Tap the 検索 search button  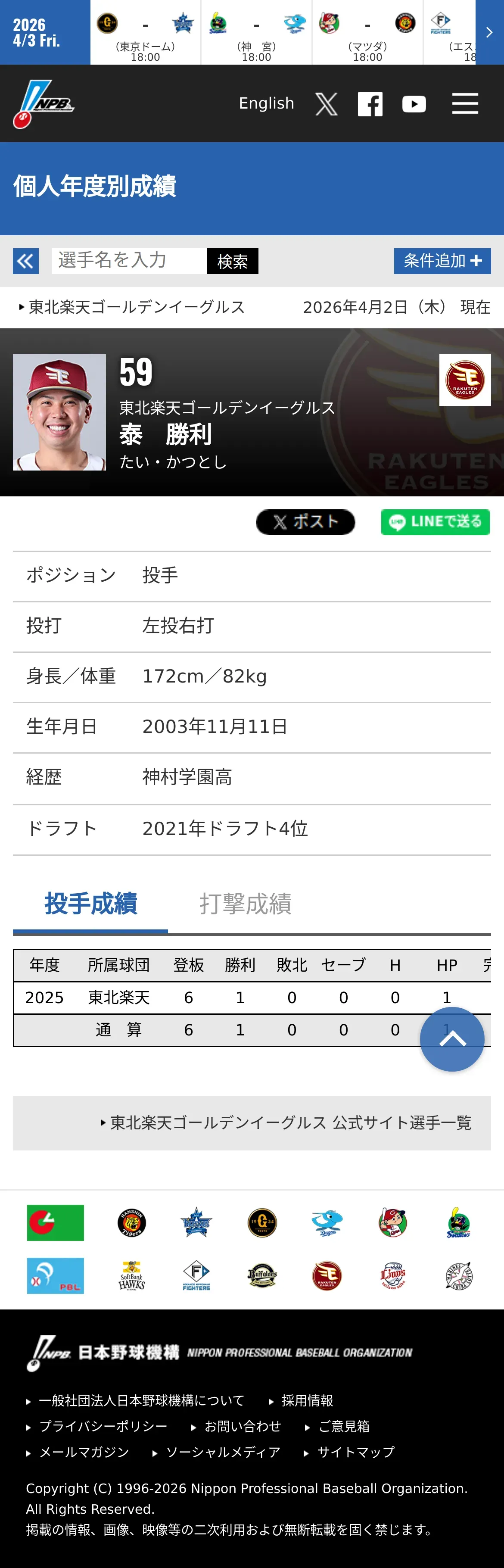coord(233,261)
